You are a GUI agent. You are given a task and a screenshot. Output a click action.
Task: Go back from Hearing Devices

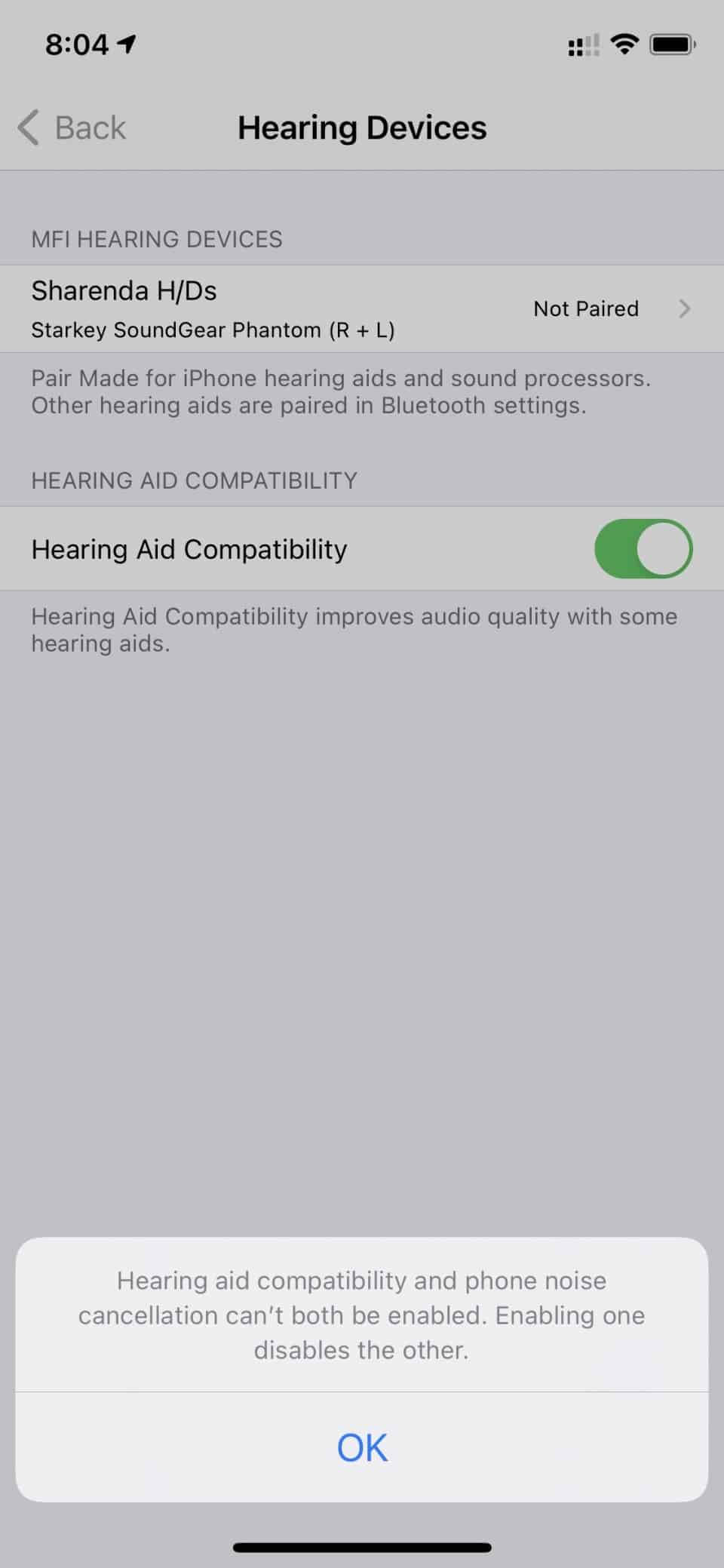click(x=72, y=127)
